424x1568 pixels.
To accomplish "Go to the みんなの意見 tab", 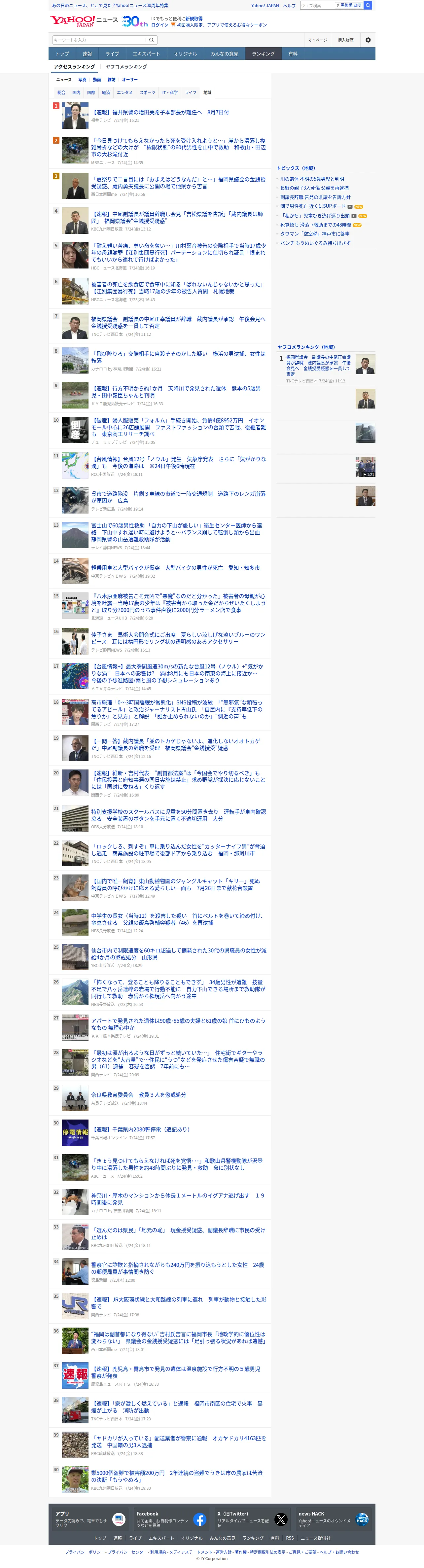I will [x=225, y=54].
